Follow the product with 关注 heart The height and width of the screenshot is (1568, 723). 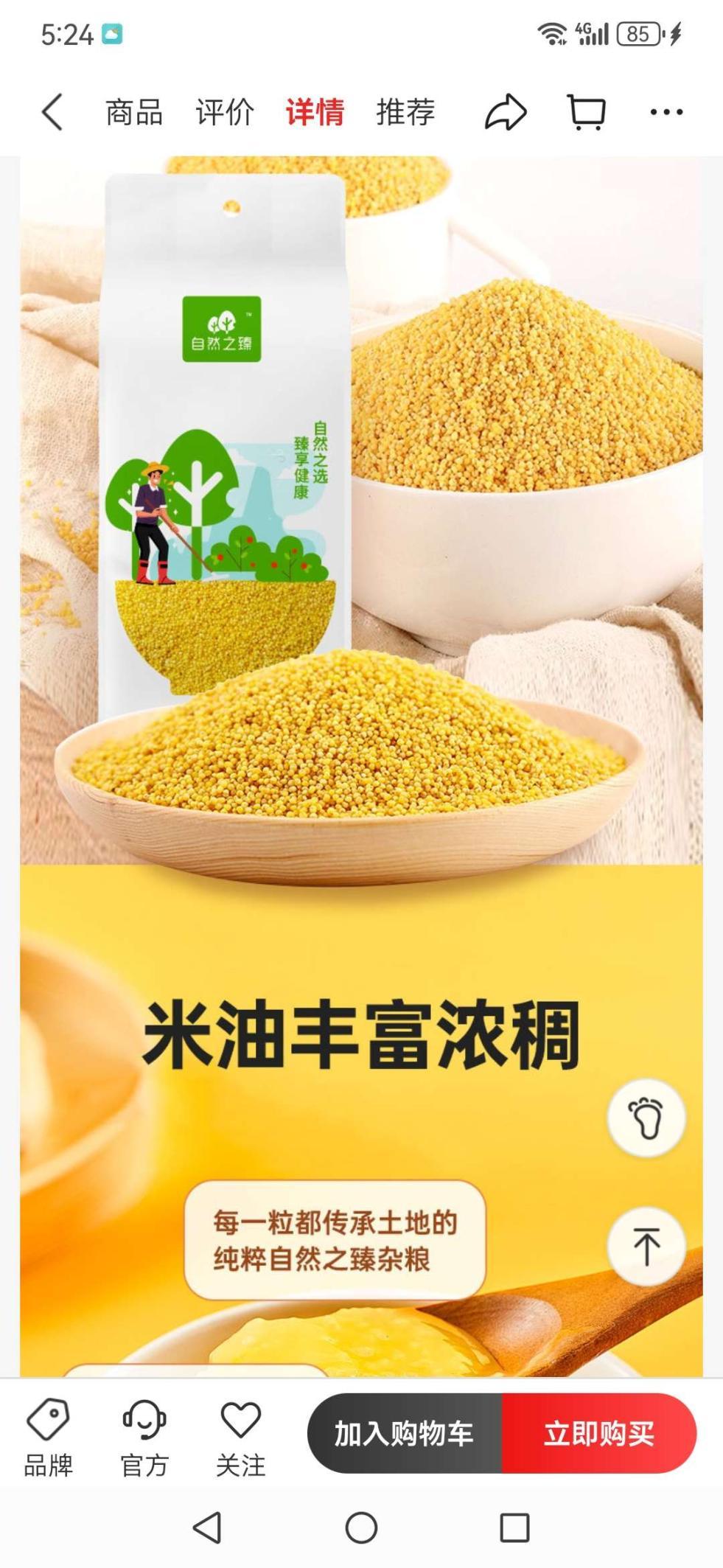coord(241,1438)
